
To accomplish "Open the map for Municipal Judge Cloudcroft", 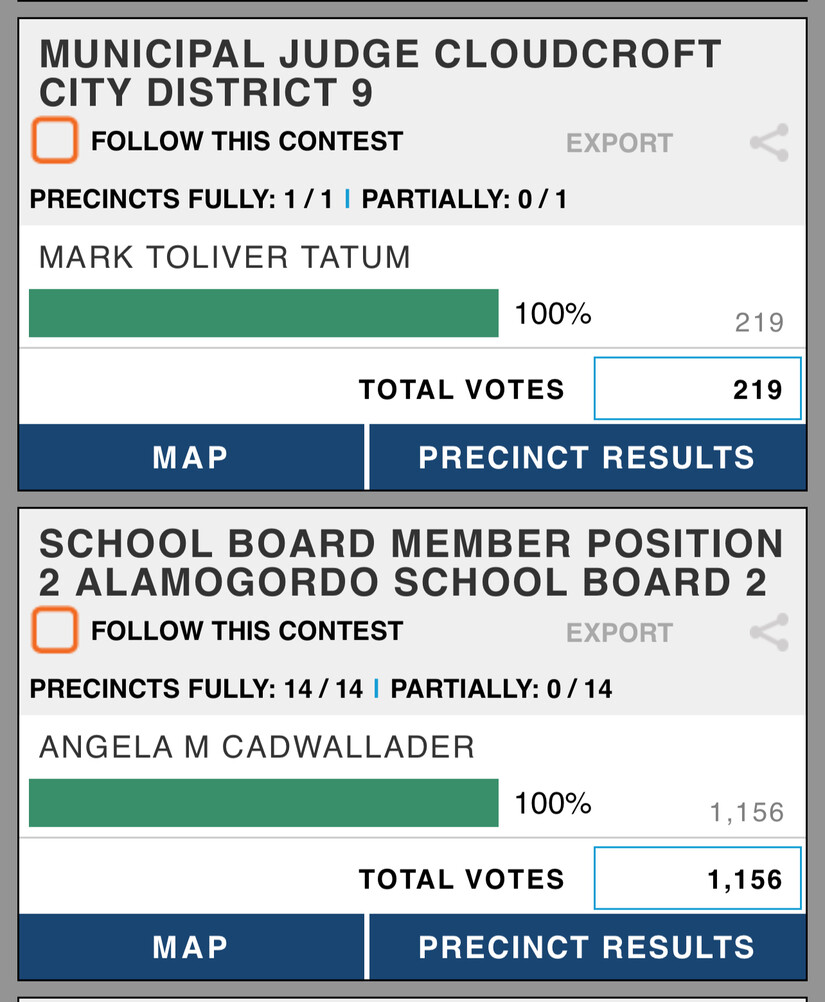I will [191, 458].
